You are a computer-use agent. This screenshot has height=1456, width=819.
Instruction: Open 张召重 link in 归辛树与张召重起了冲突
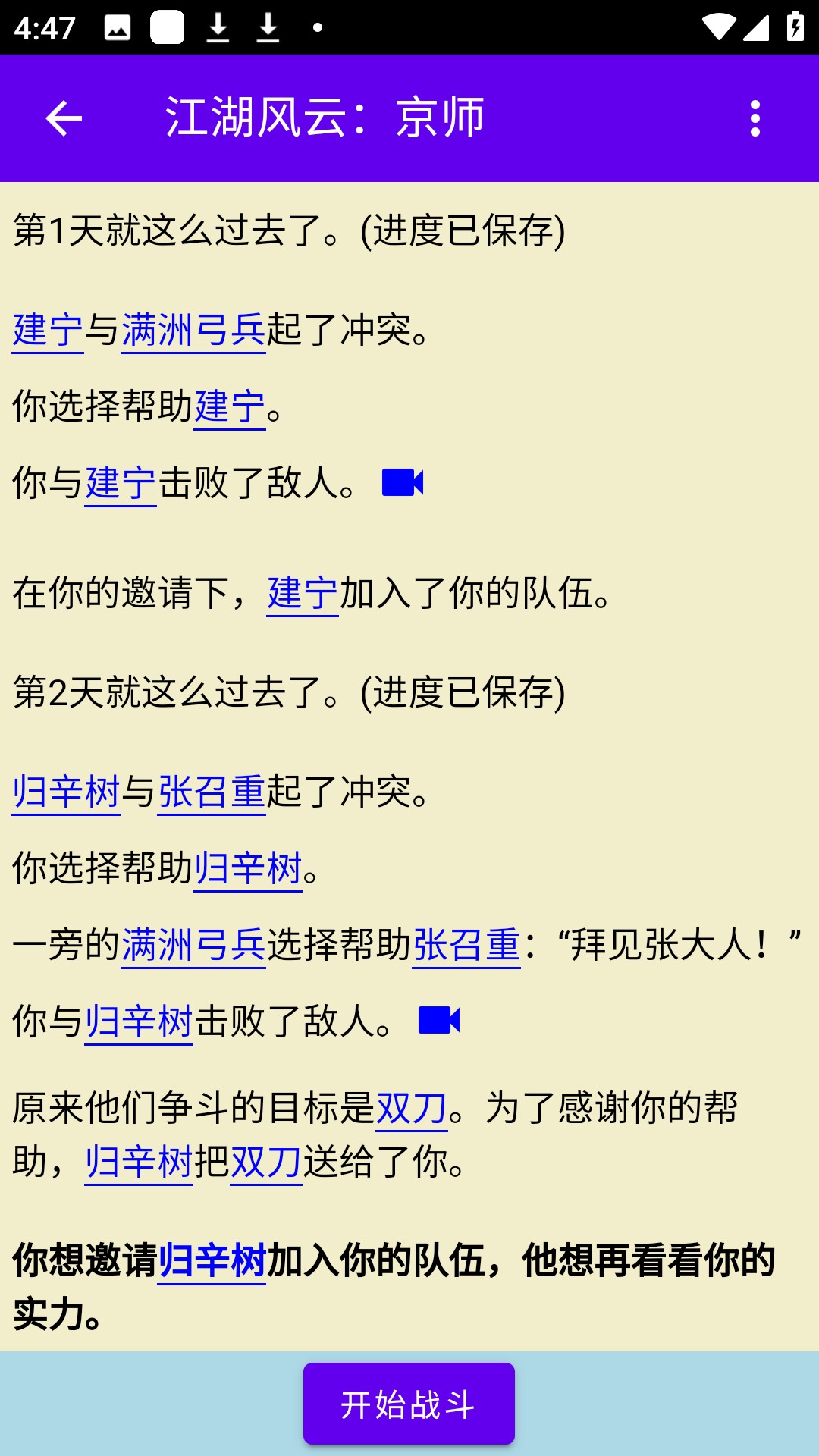click(x=212, y=792)
